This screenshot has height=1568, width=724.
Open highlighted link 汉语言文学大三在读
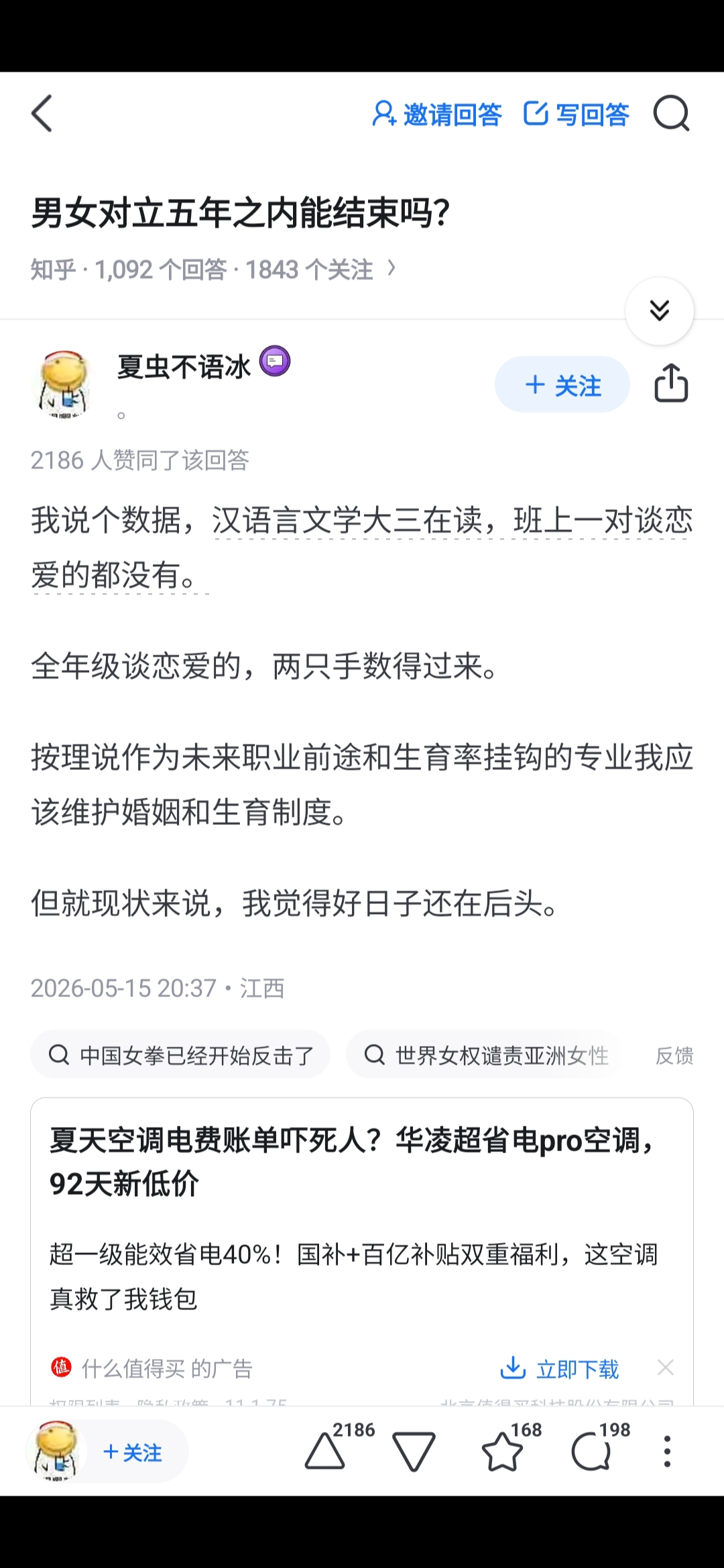point(347,521)
